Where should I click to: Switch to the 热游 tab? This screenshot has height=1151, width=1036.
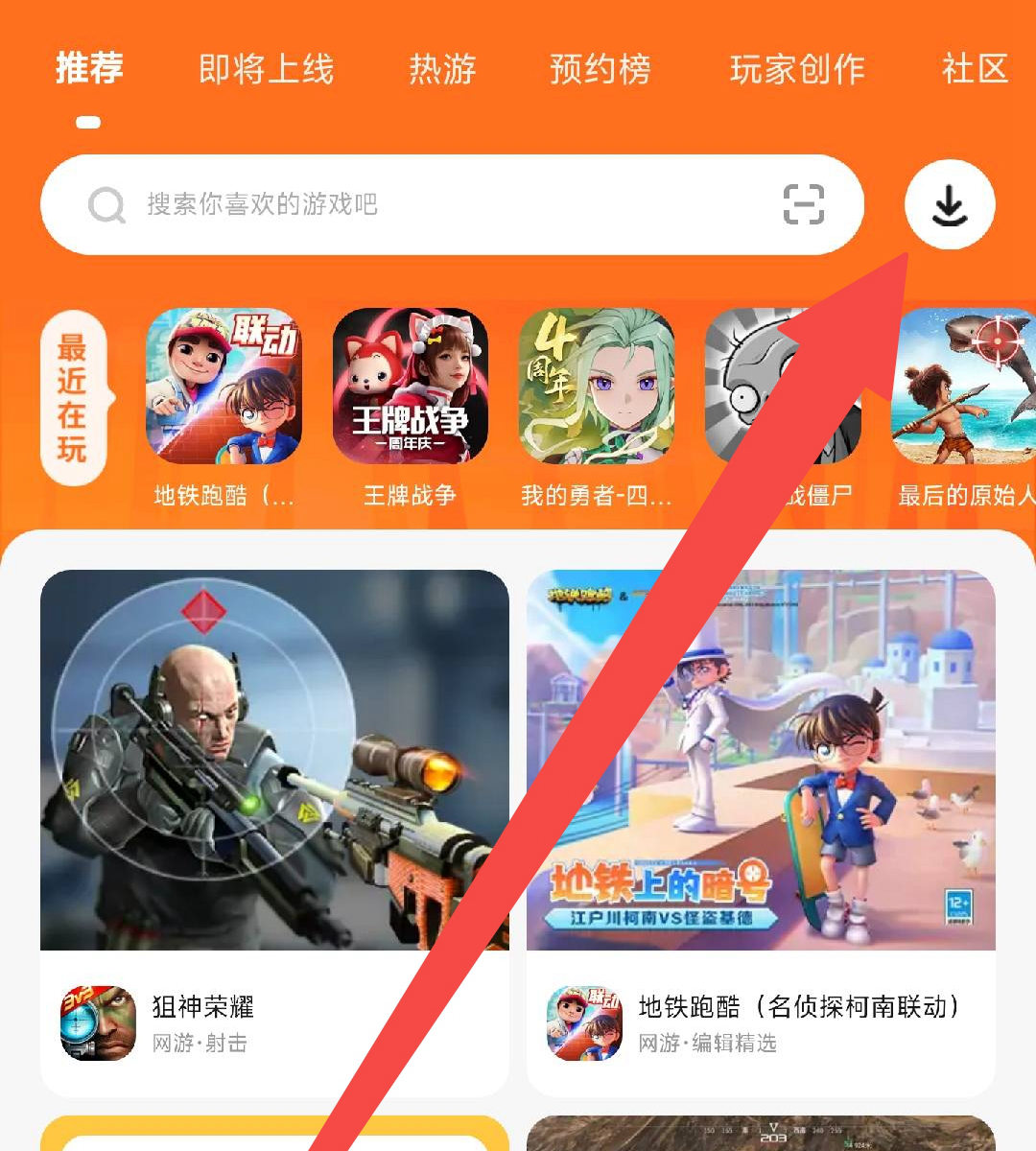442,69
